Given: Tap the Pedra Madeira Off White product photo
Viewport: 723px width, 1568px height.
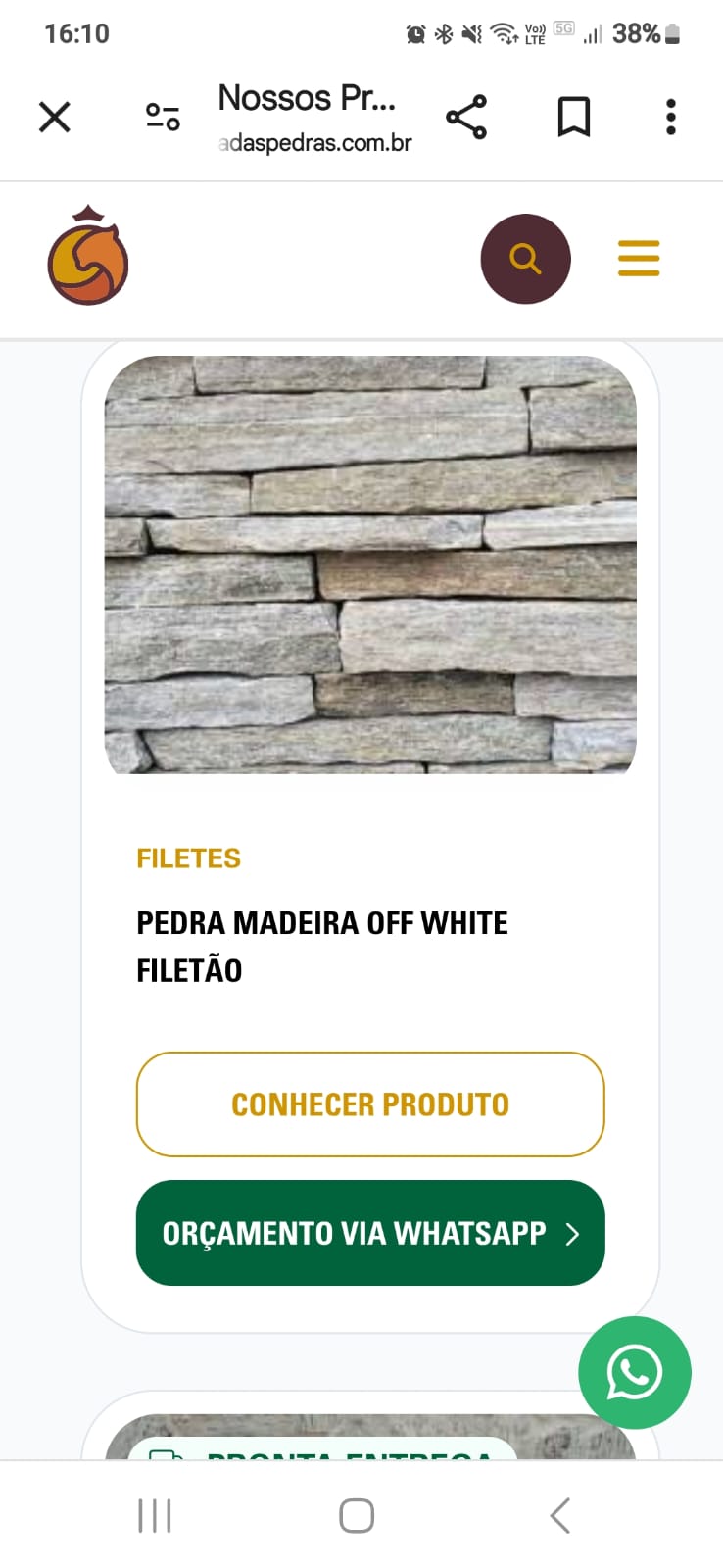Looking at the screenshot, I should 370,564.
